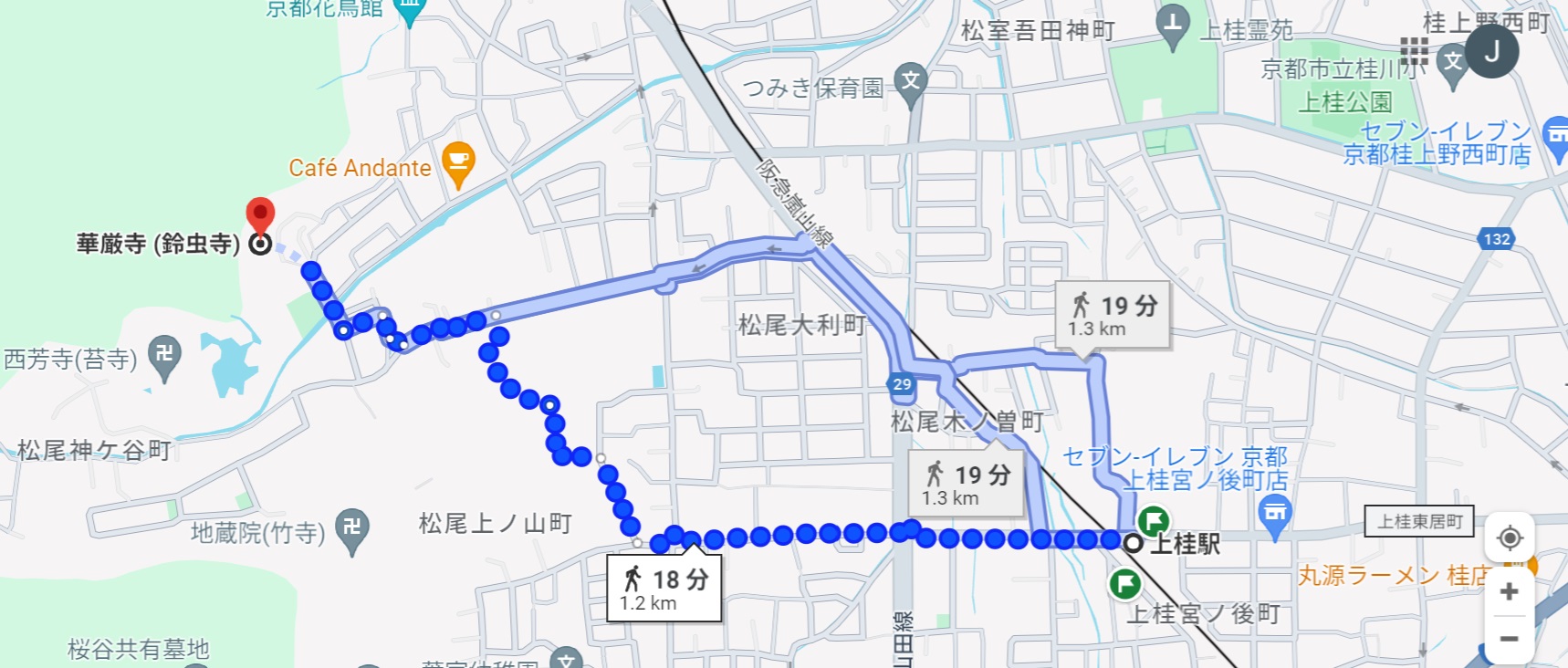Image resolution: width=1568 pixels, height=668 pixels.
Task: Zoom in on the map
Action: pyautogui.click(x=1510, y=591)
